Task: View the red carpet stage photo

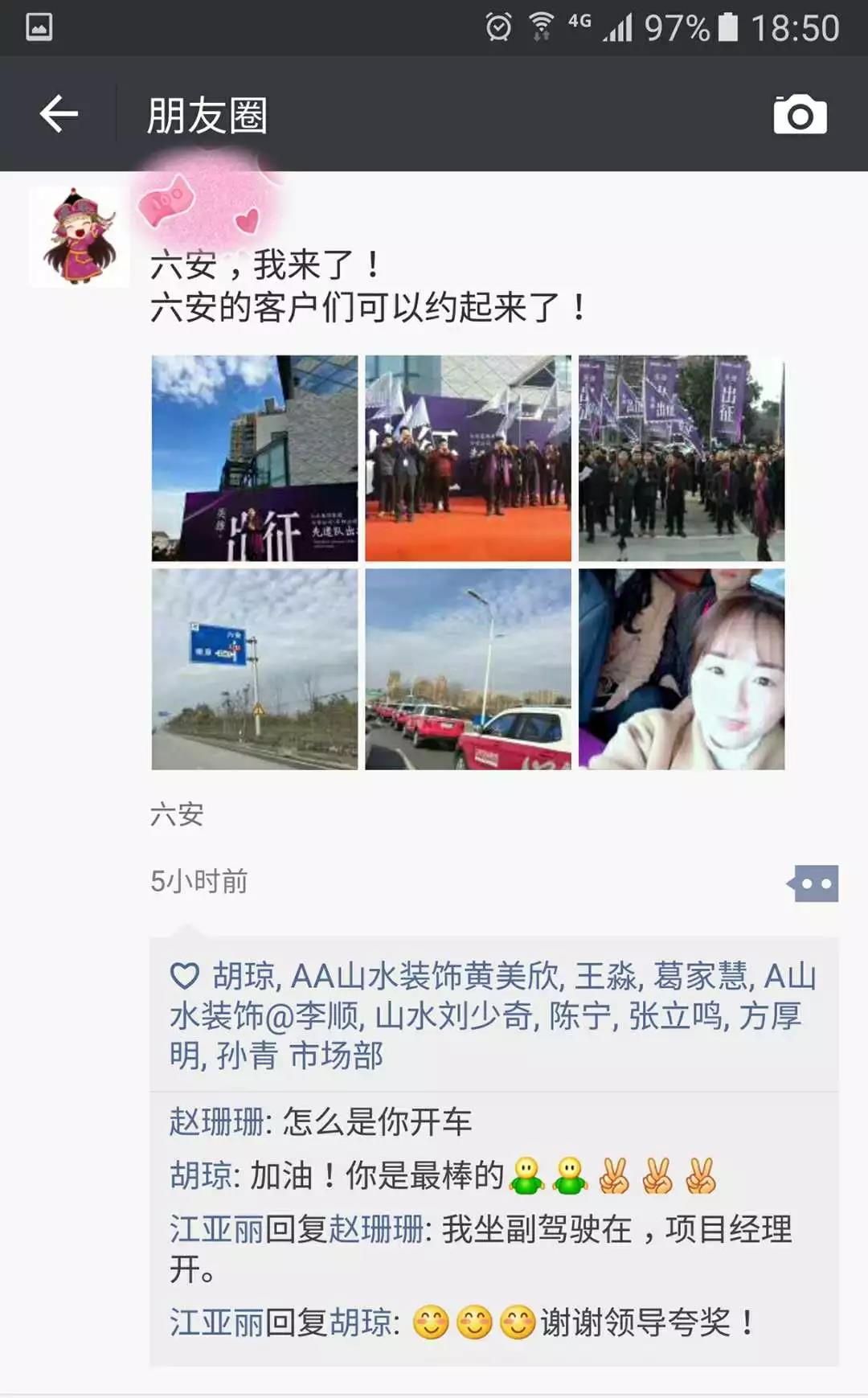Action: coord(468,458)
